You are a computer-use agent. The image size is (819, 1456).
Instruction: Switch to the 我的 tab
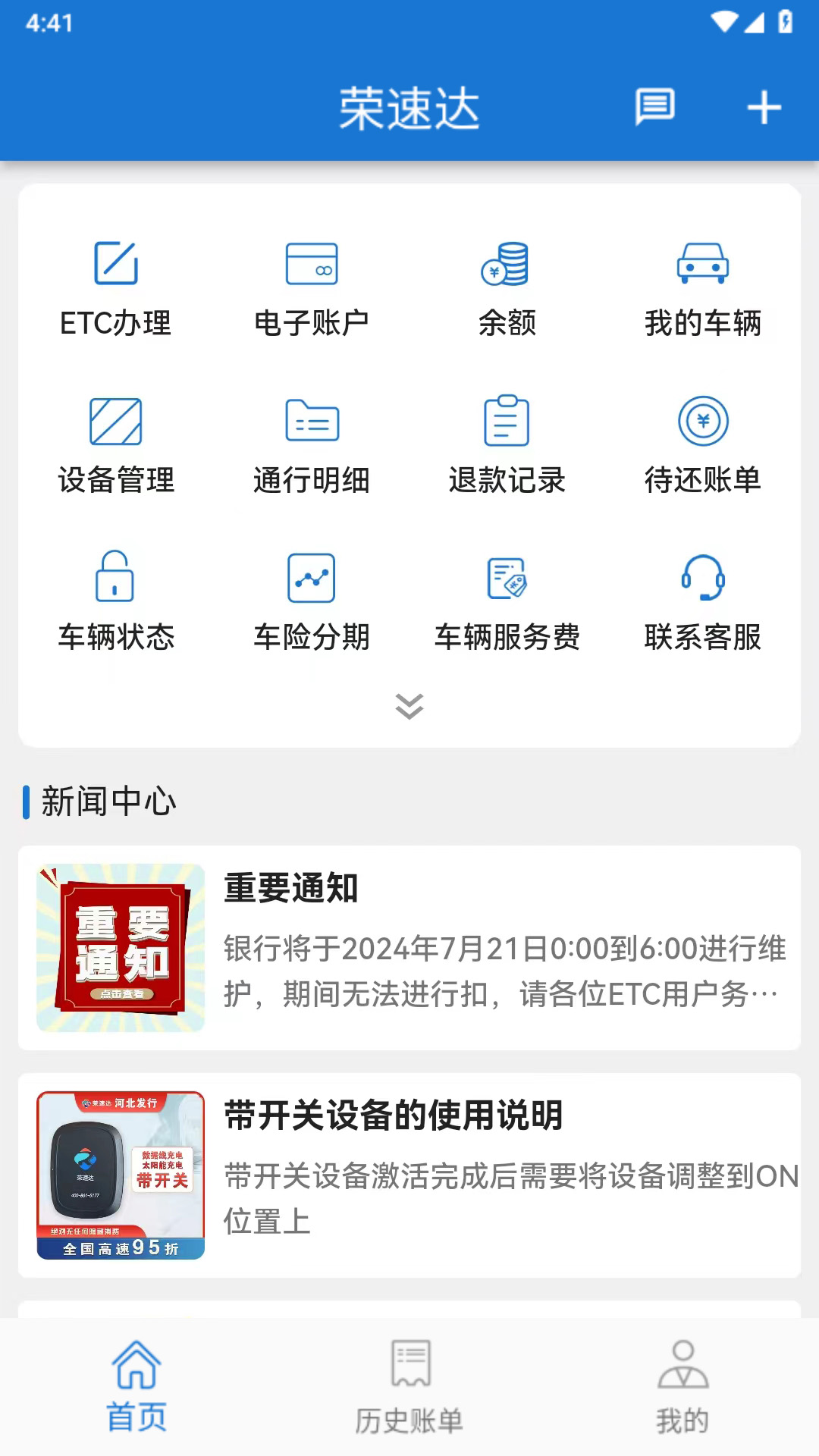click(682, 1387)
